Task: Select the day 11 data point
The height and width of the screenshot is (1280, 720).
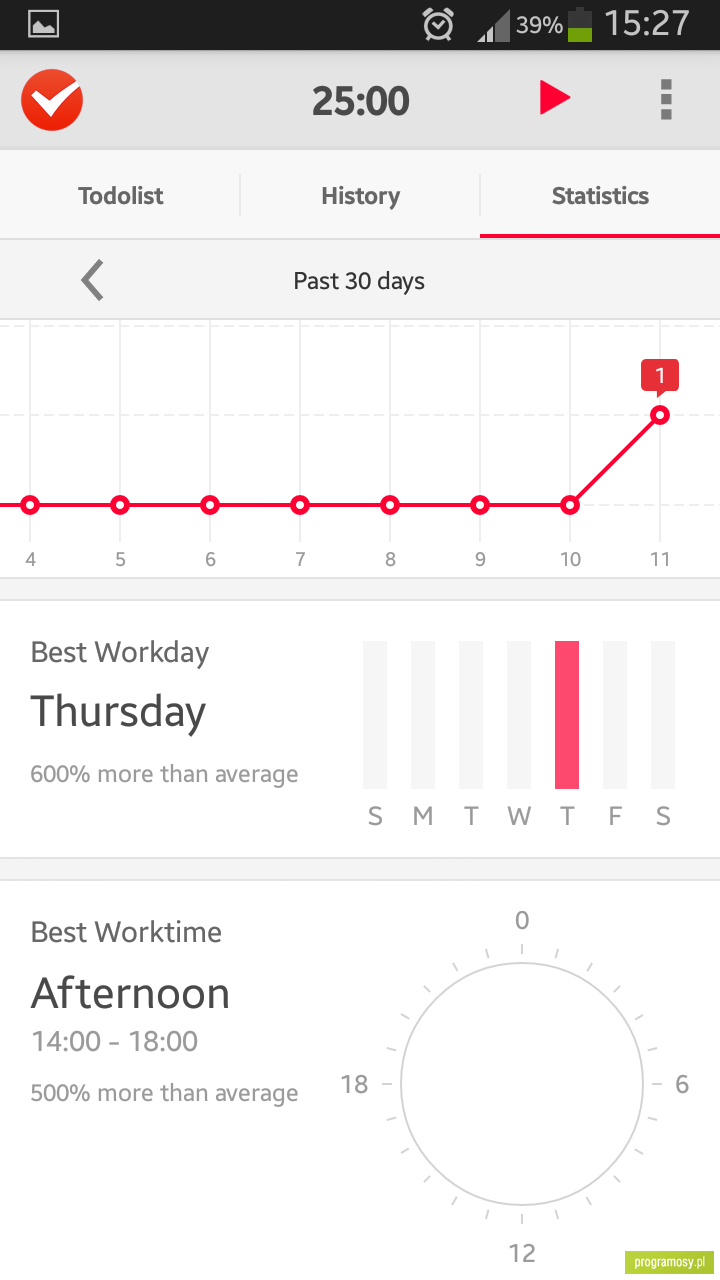Action: pos(660,415)
